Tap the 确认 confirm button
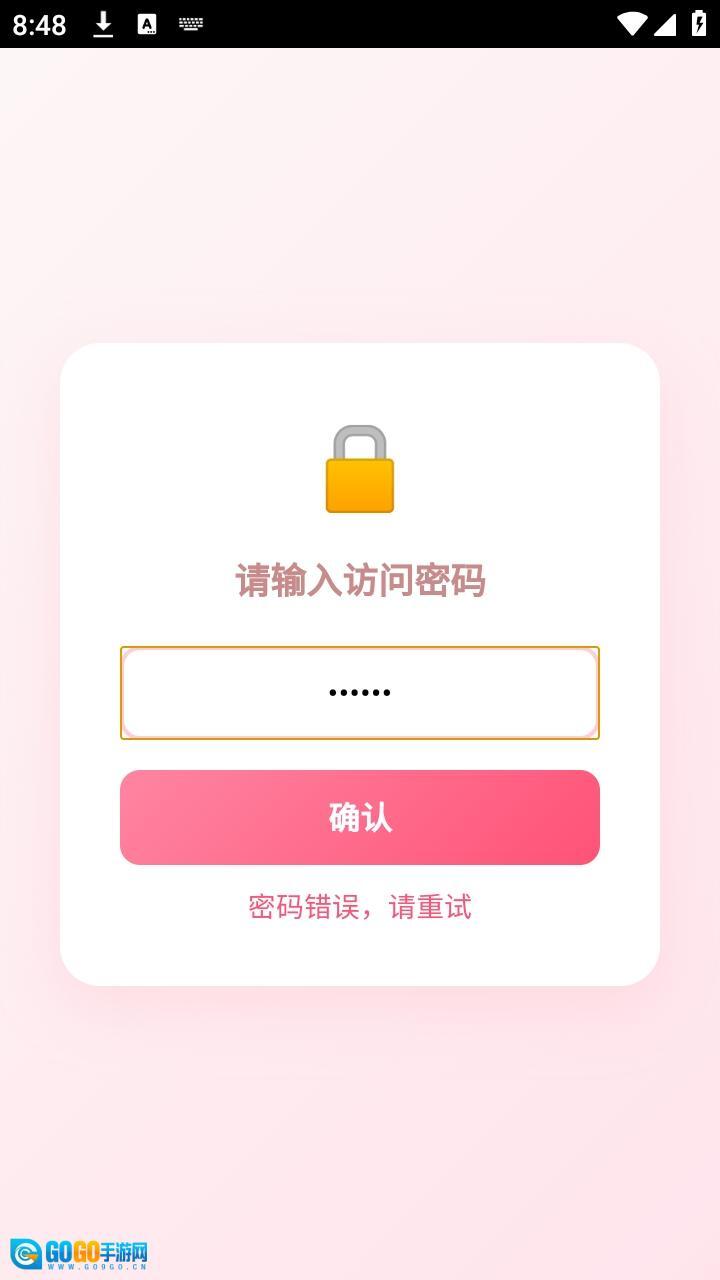 point(360,817)
